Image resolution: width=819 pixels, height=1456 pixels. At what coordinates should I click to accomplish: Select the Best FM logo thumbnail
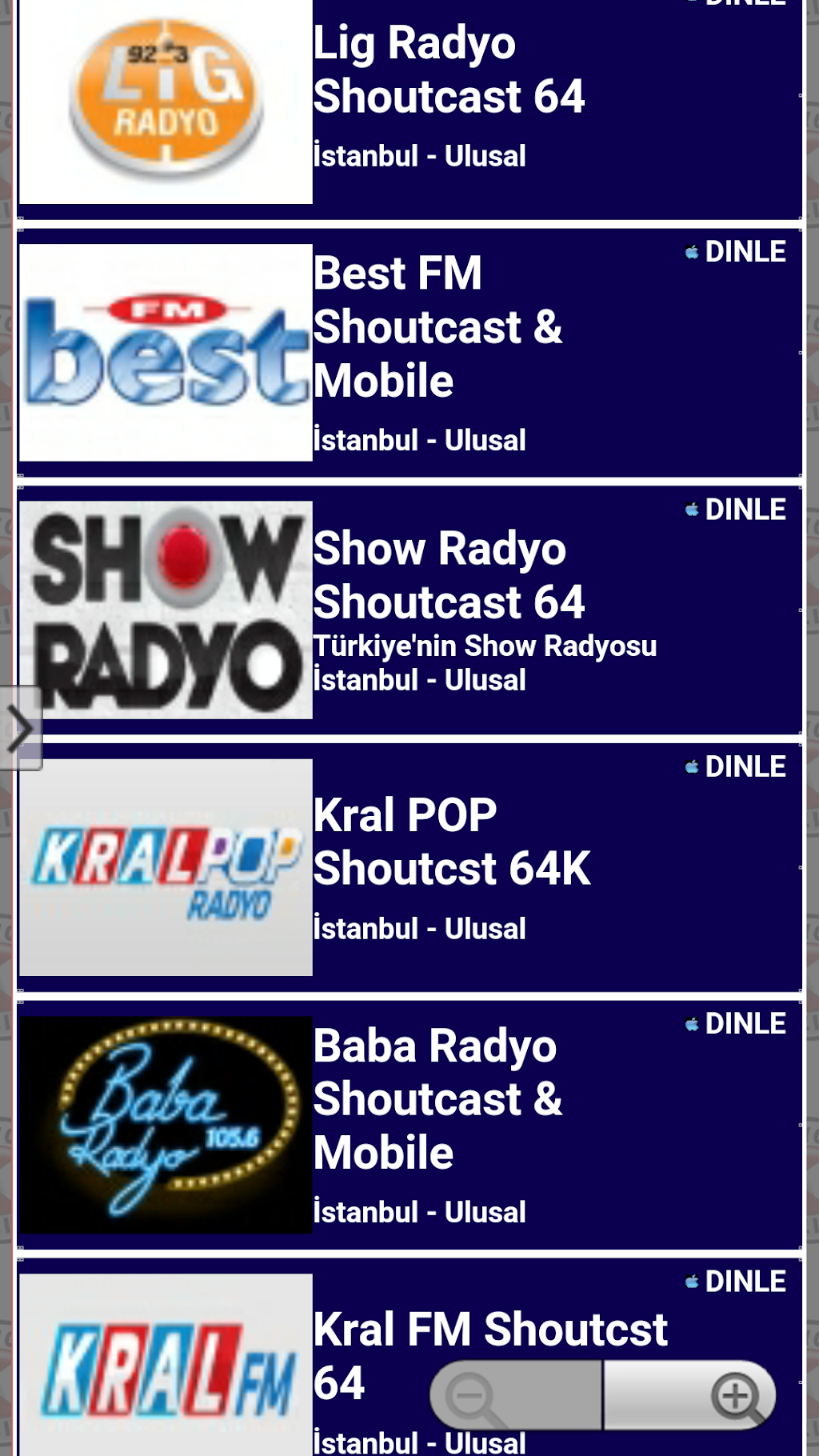click(x=166, y=353)
